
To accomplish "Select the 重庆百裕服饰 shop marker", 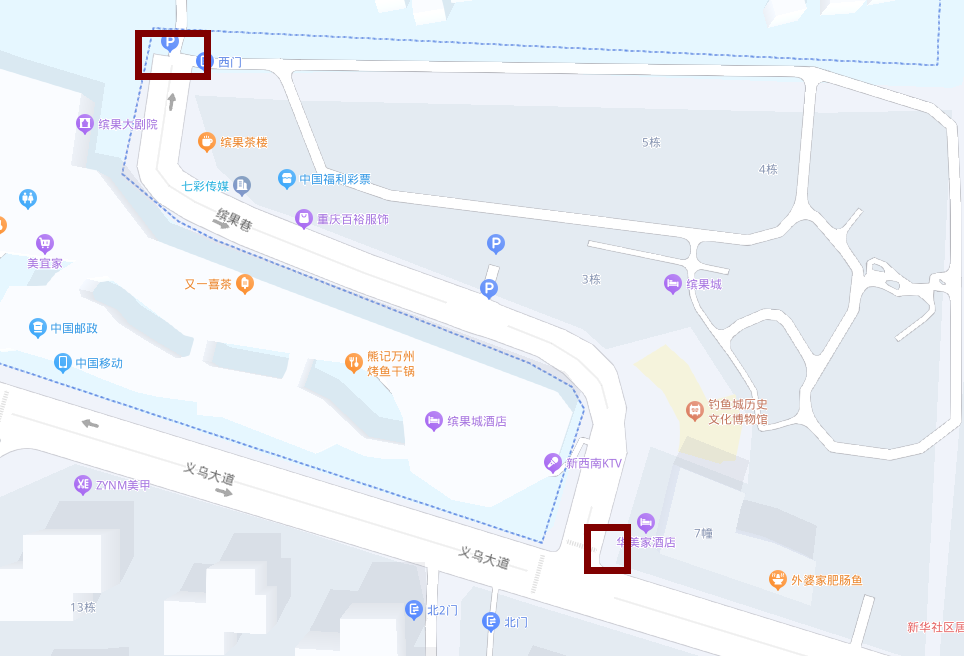I will (304, 219).
